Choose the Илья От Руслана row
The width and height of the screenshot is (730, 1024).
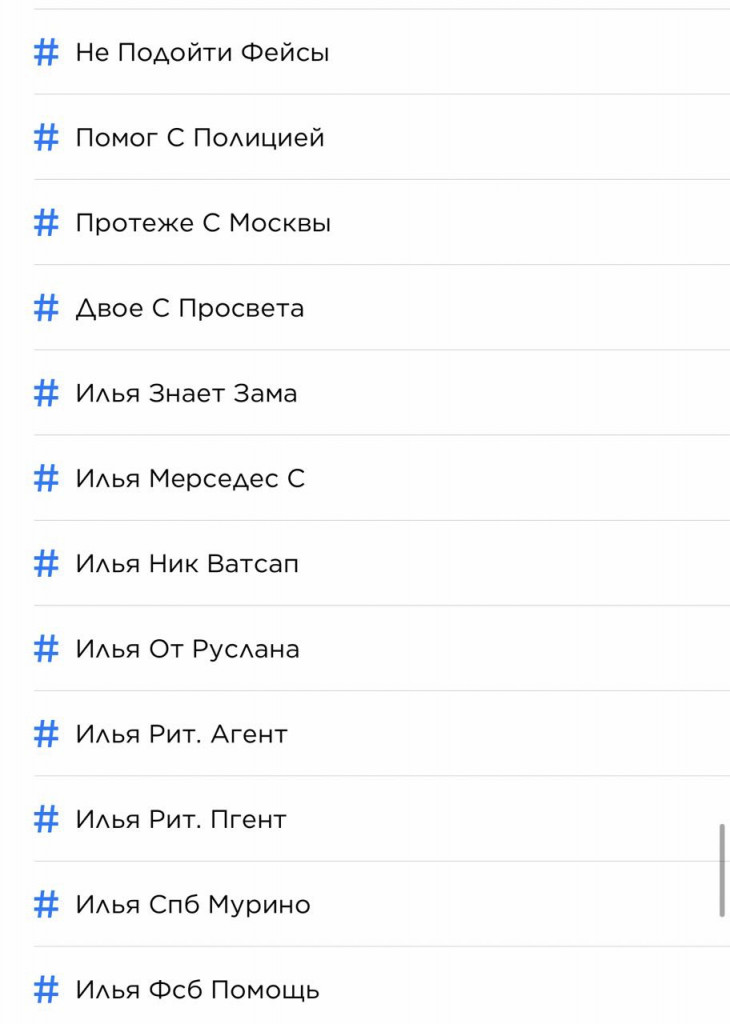[x=187, y=649]
